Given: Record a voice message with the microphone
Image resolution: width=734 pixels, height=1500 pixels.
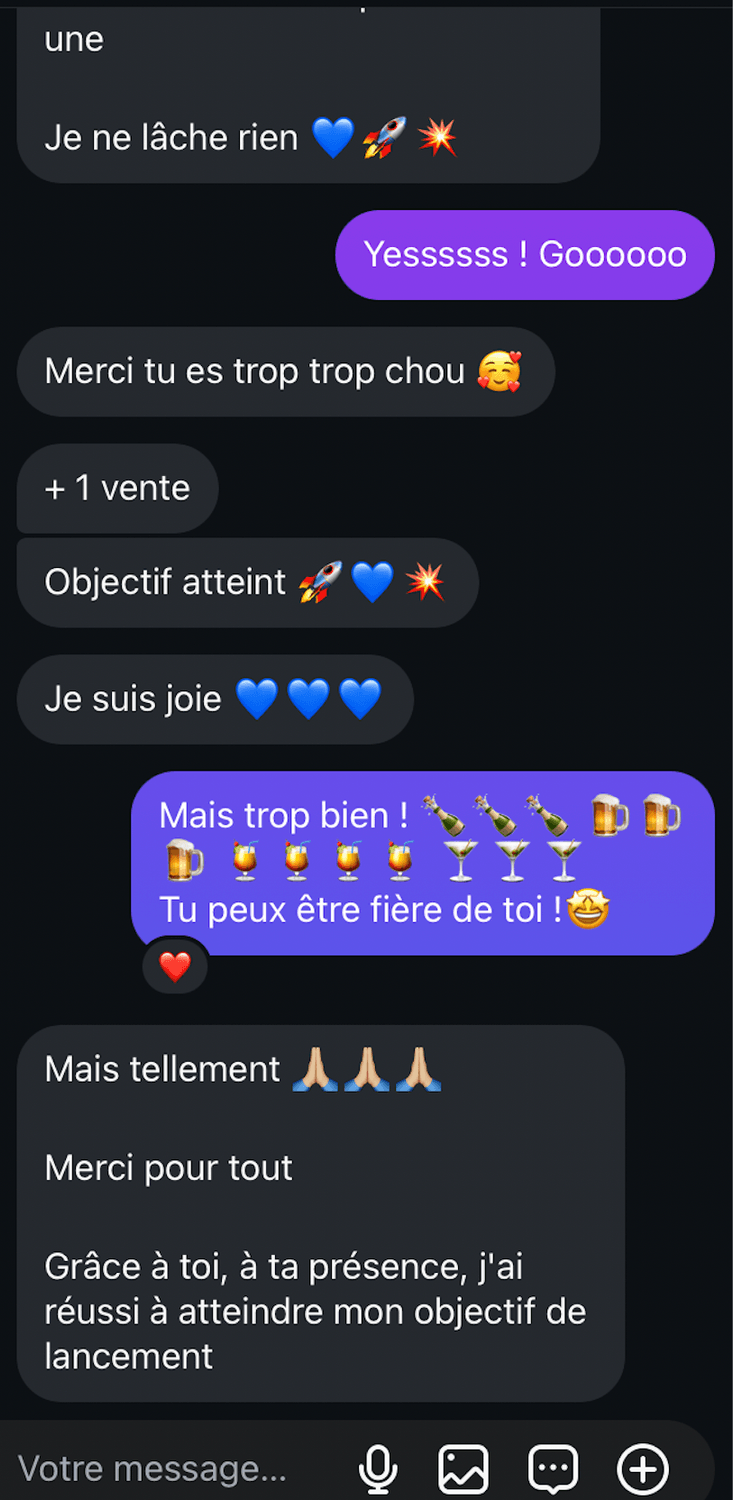Looking at the screenshot, I should pyautogui.click(x=377, y=1469).
